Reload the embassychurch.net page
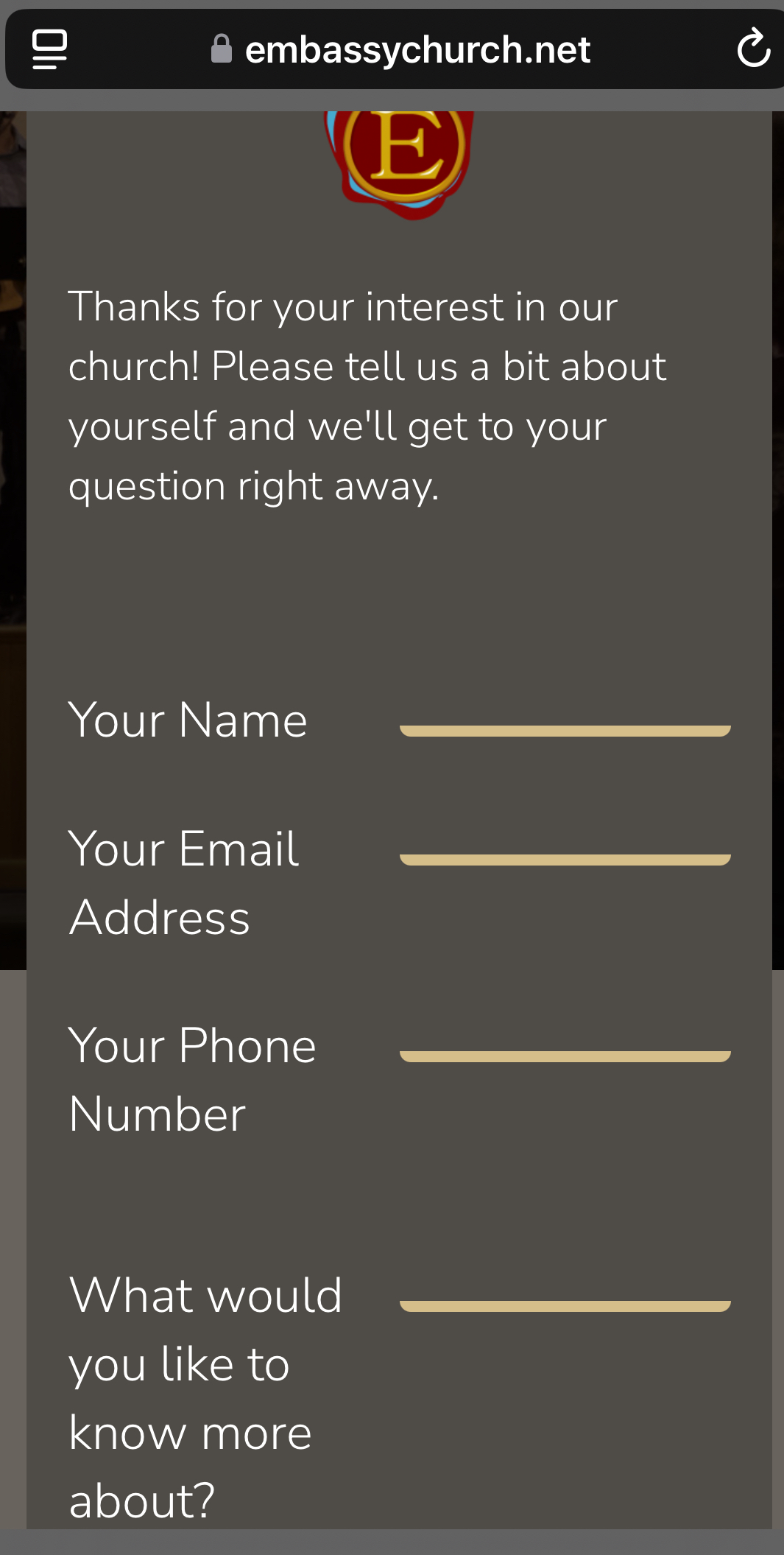Viewport: 784px width, 1555px height. point(754,49)
